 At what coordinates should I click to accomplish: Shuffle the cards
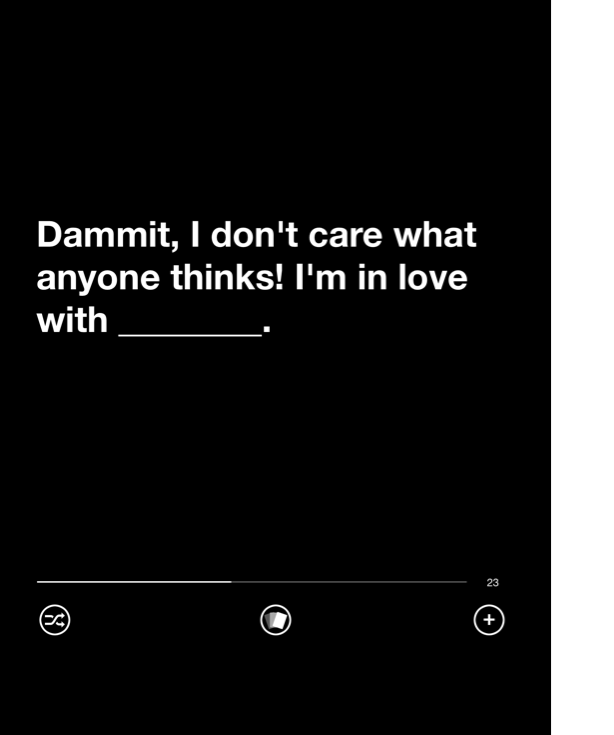click(55, 620)
